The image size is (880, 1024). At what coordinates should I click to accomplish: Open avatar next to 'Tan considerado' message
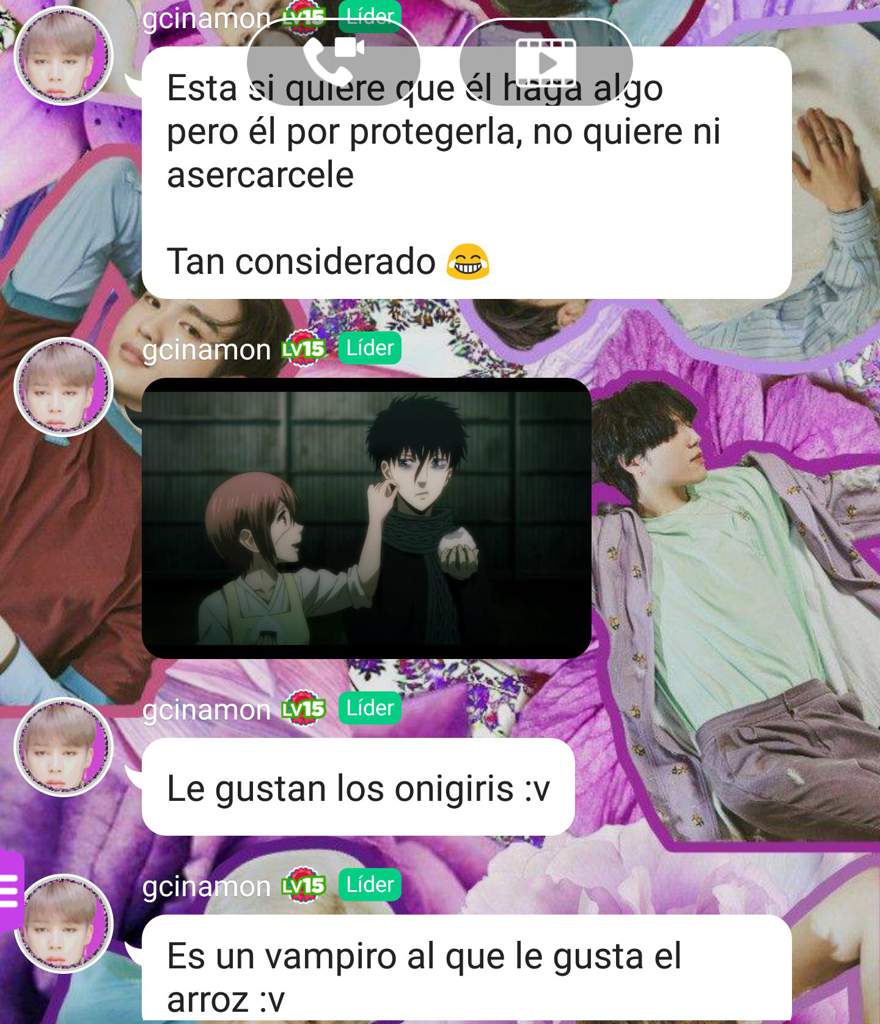point(63,56)
